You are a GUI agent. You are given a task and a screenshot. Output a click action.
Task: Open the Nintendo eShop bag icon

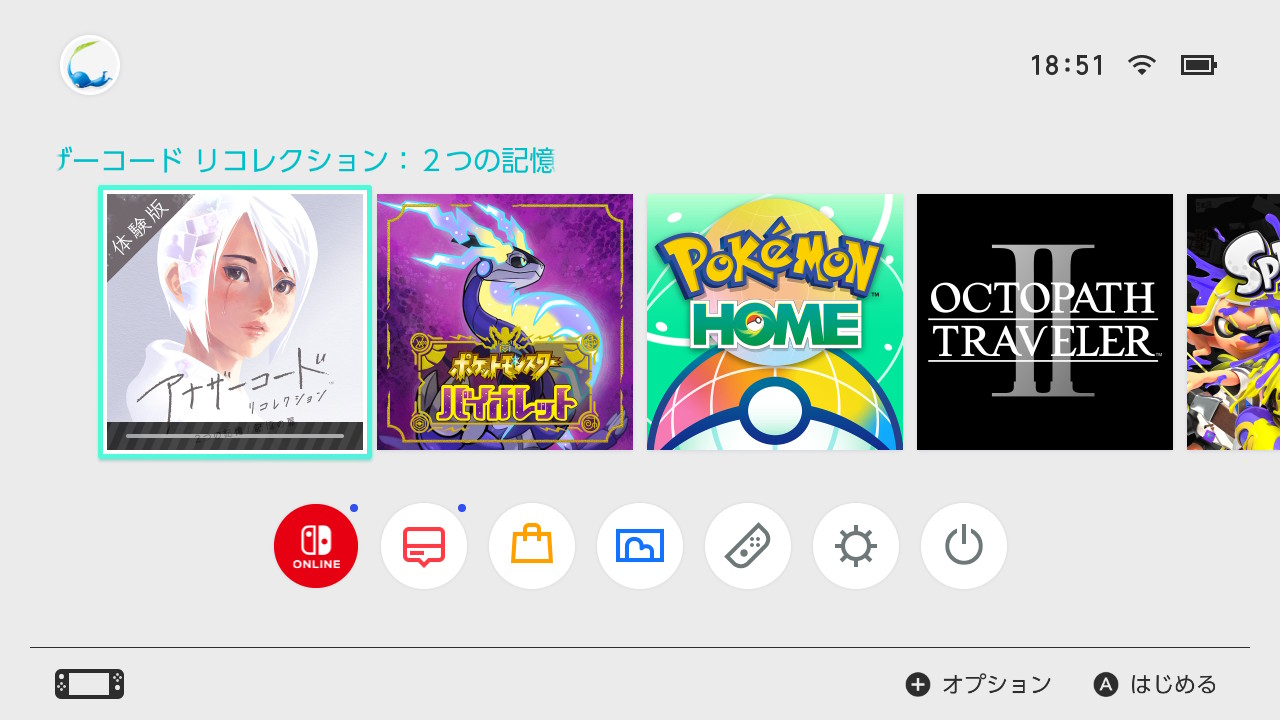pyautogui.click(x=532, y=546)
